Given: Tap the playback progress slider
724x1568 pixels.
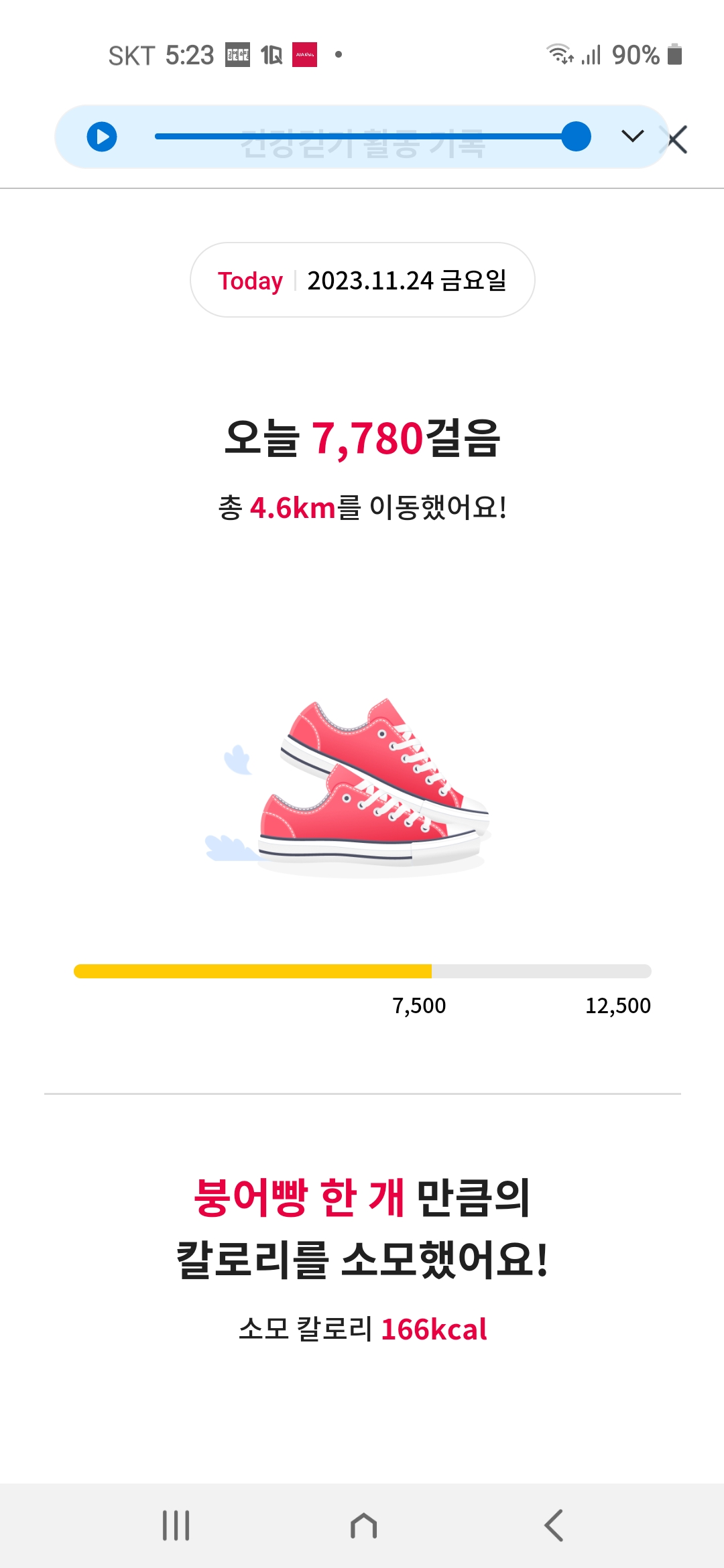Looking at the screenshot, I should [365, 137].
